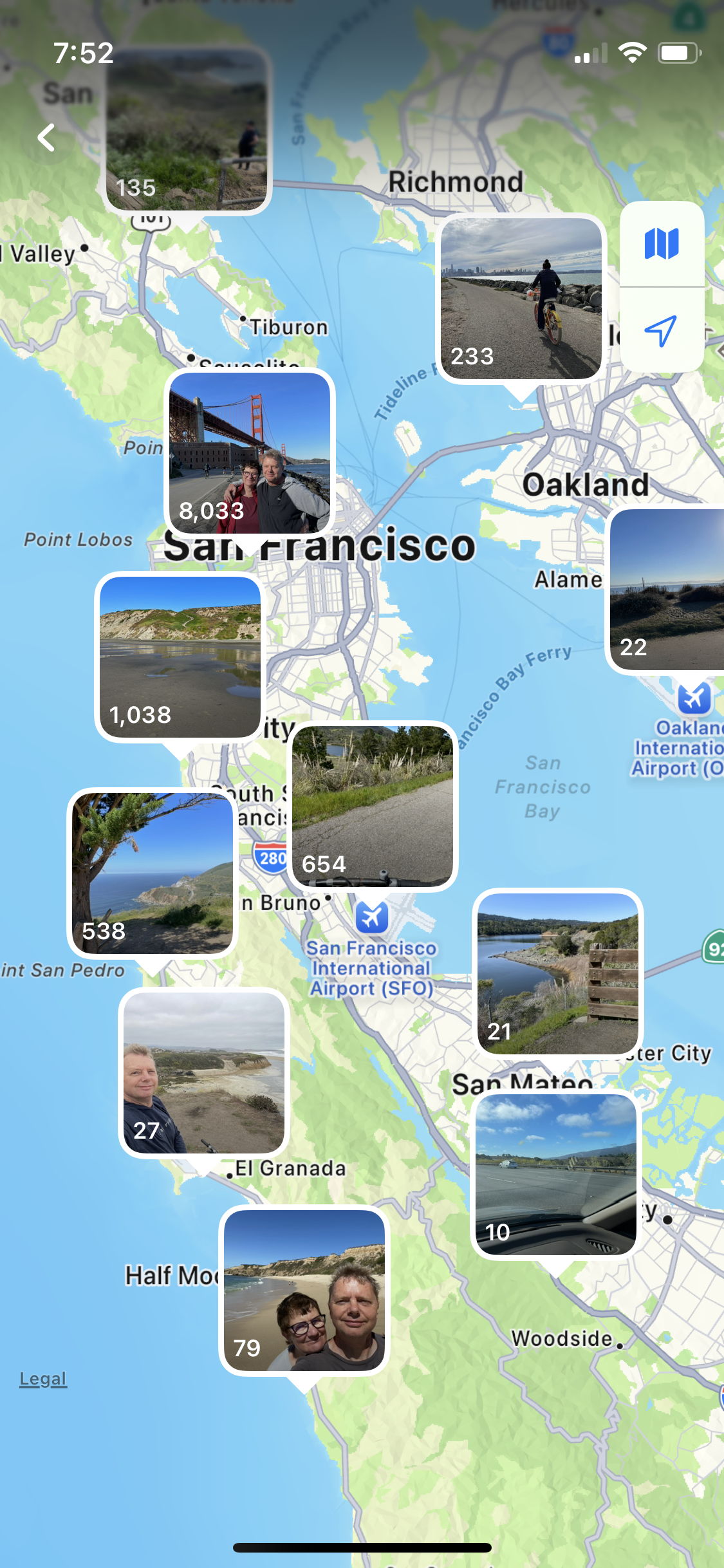Open the map mode button
The image size is (724, 1568).
(x=662, y=244)
